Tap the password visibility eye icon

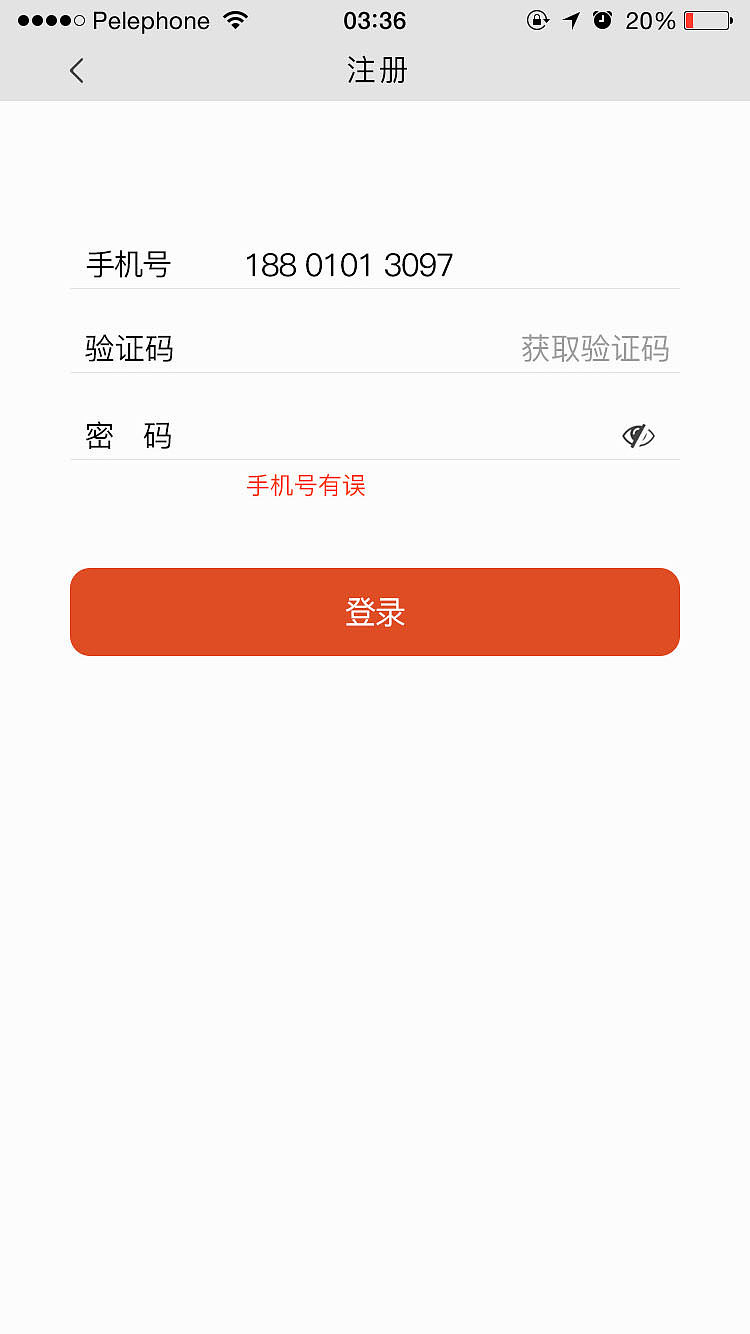[x=638, y=434]
